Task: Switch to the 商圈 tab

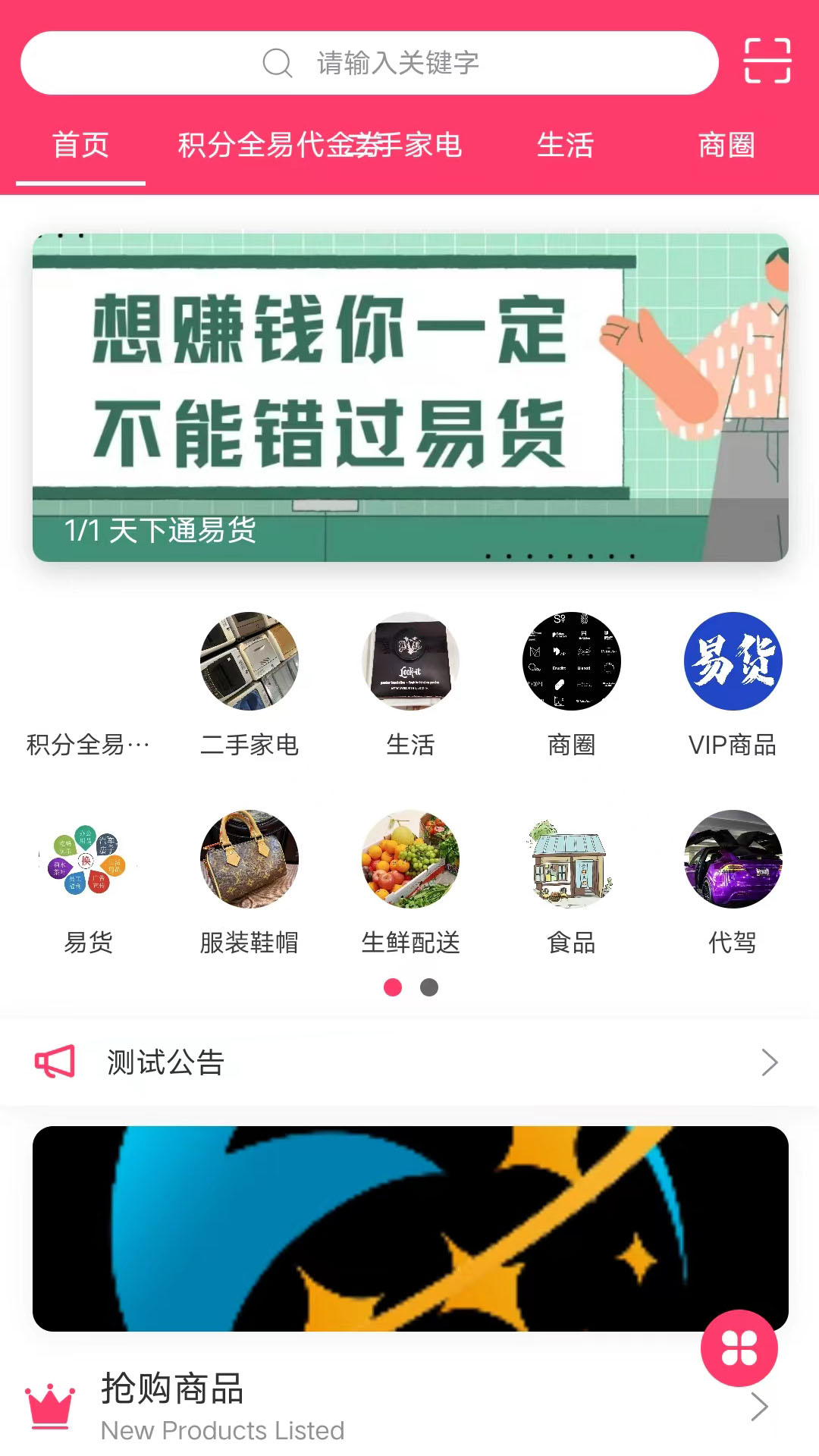Action: point(727,146)
